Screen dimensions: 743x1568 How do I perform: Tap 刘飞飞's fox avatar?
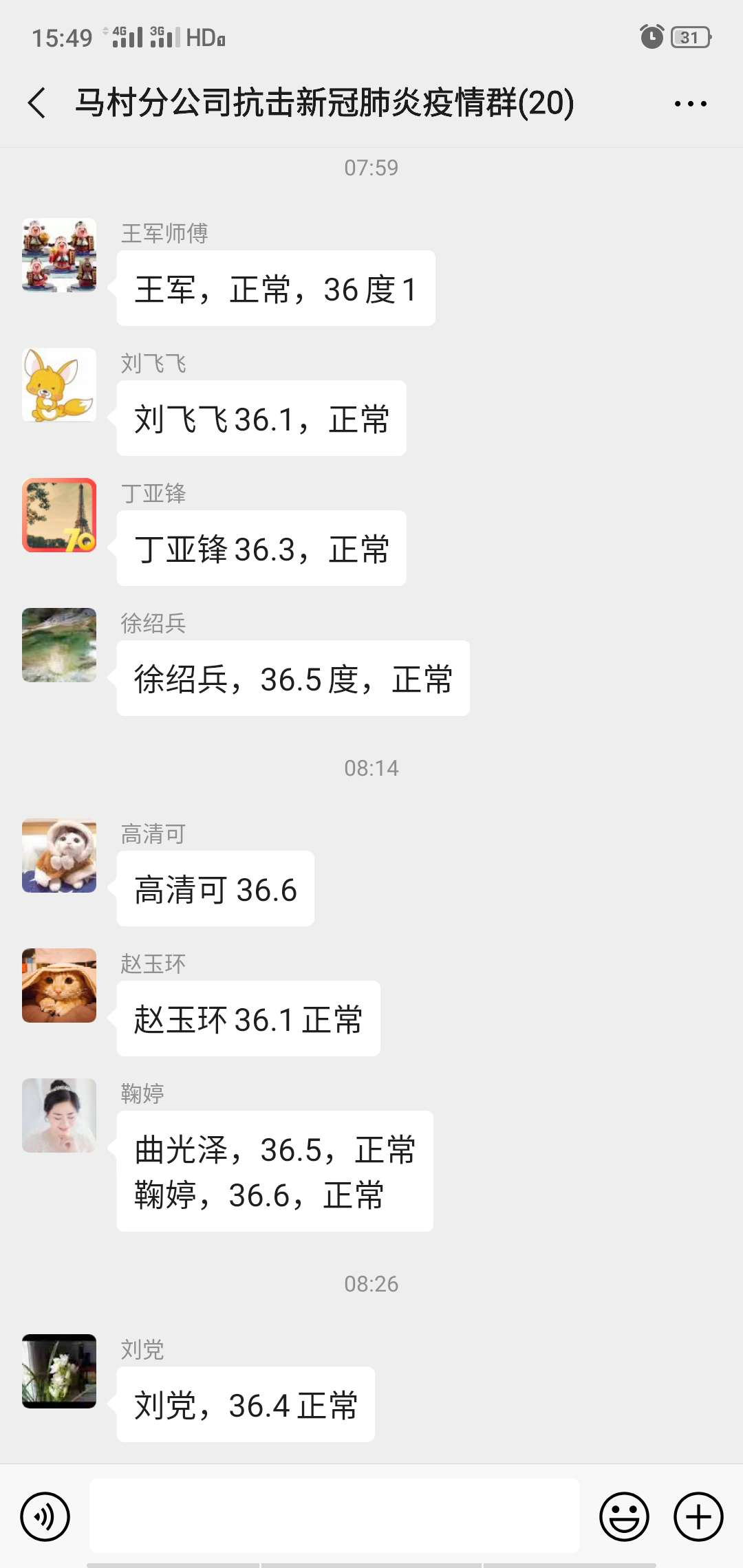coord(59,385)
